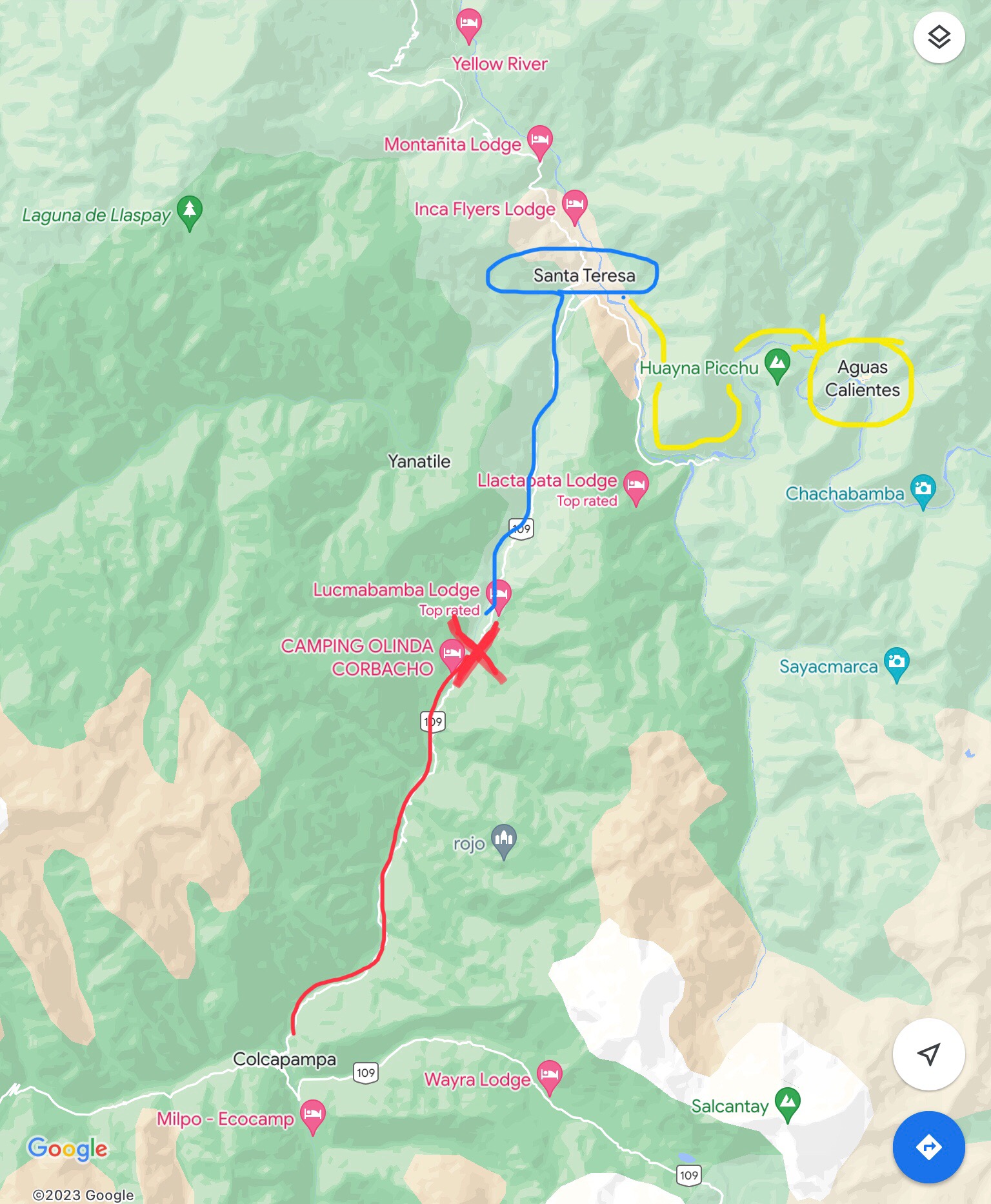
Task: Tap the Inca Flyers Lodge marker
Action: 574,205
